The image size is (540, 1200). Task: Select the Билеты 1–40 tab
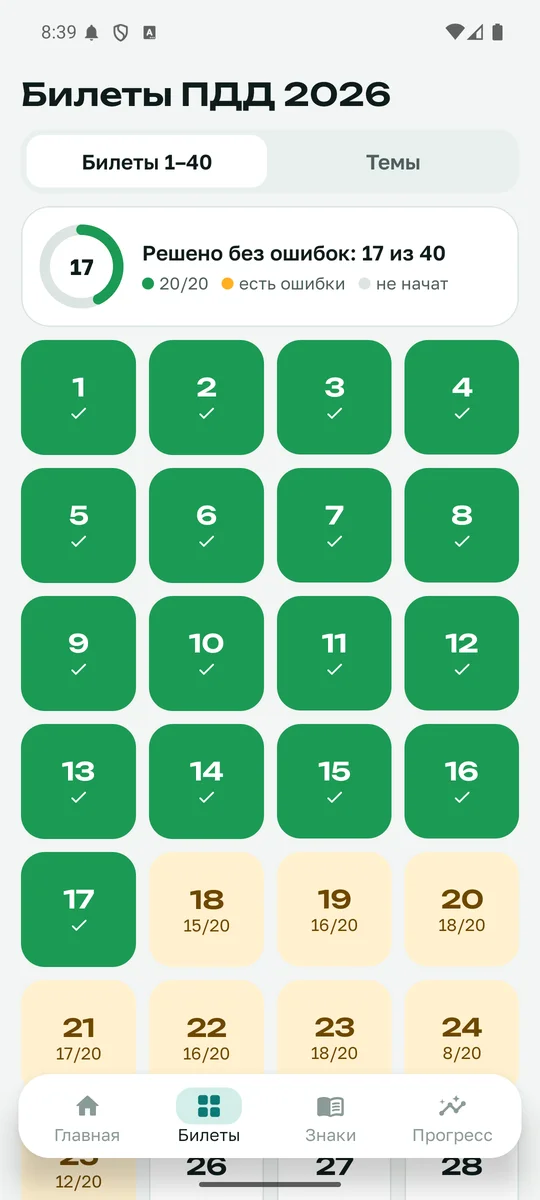[x=147, y=162]
